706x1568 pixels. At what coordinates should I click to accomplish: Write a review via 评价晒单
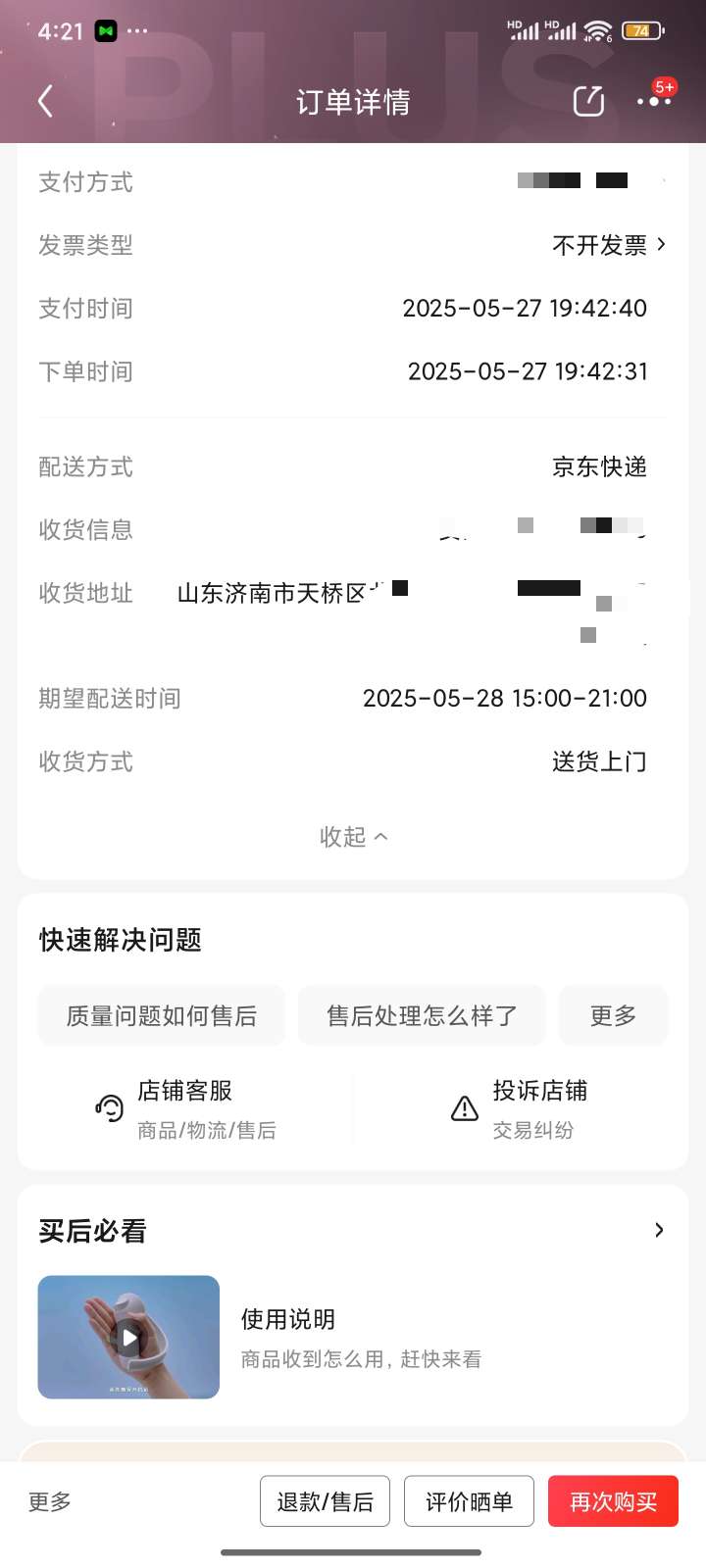[x=469, y=1501]
